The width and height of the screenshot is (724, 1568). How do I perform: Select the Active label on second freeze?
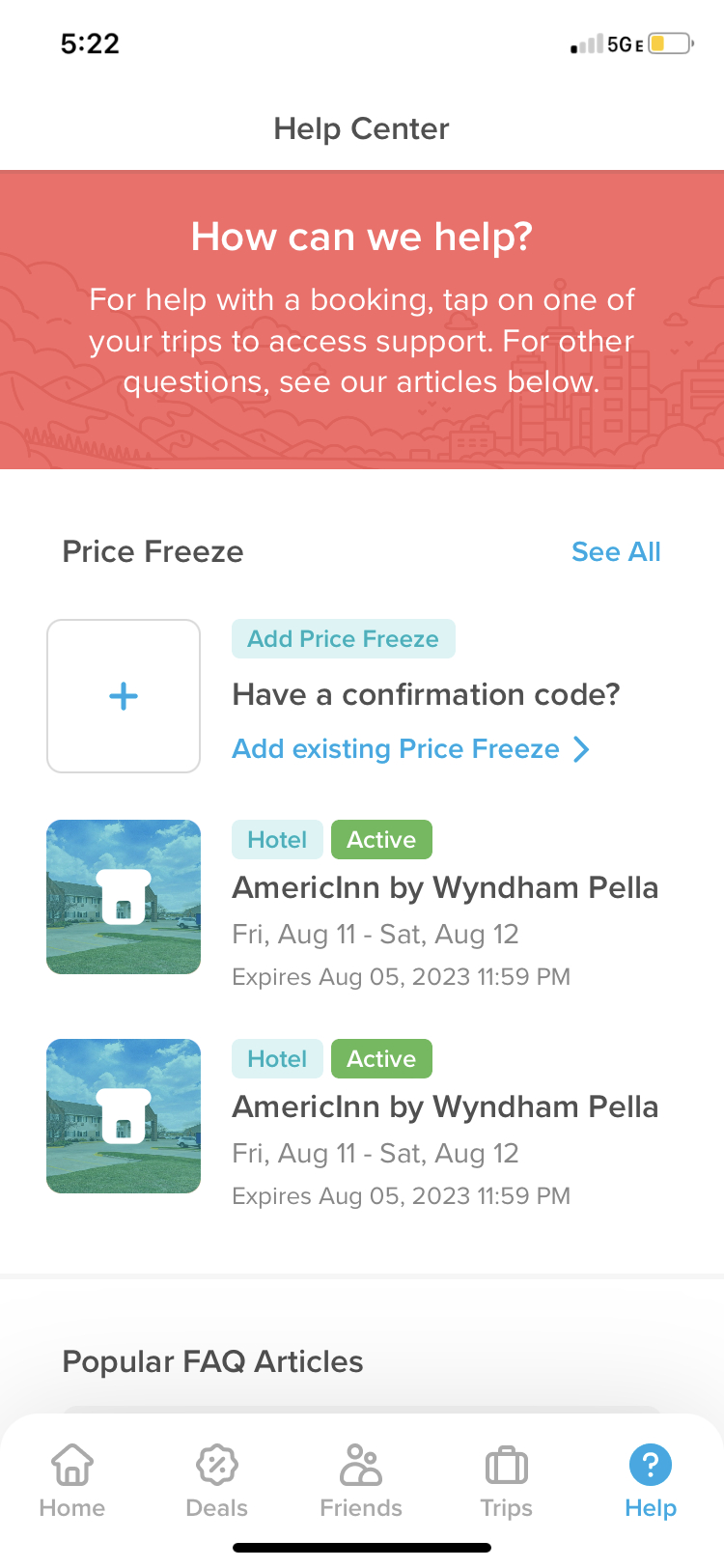[x=381, y=1058]
